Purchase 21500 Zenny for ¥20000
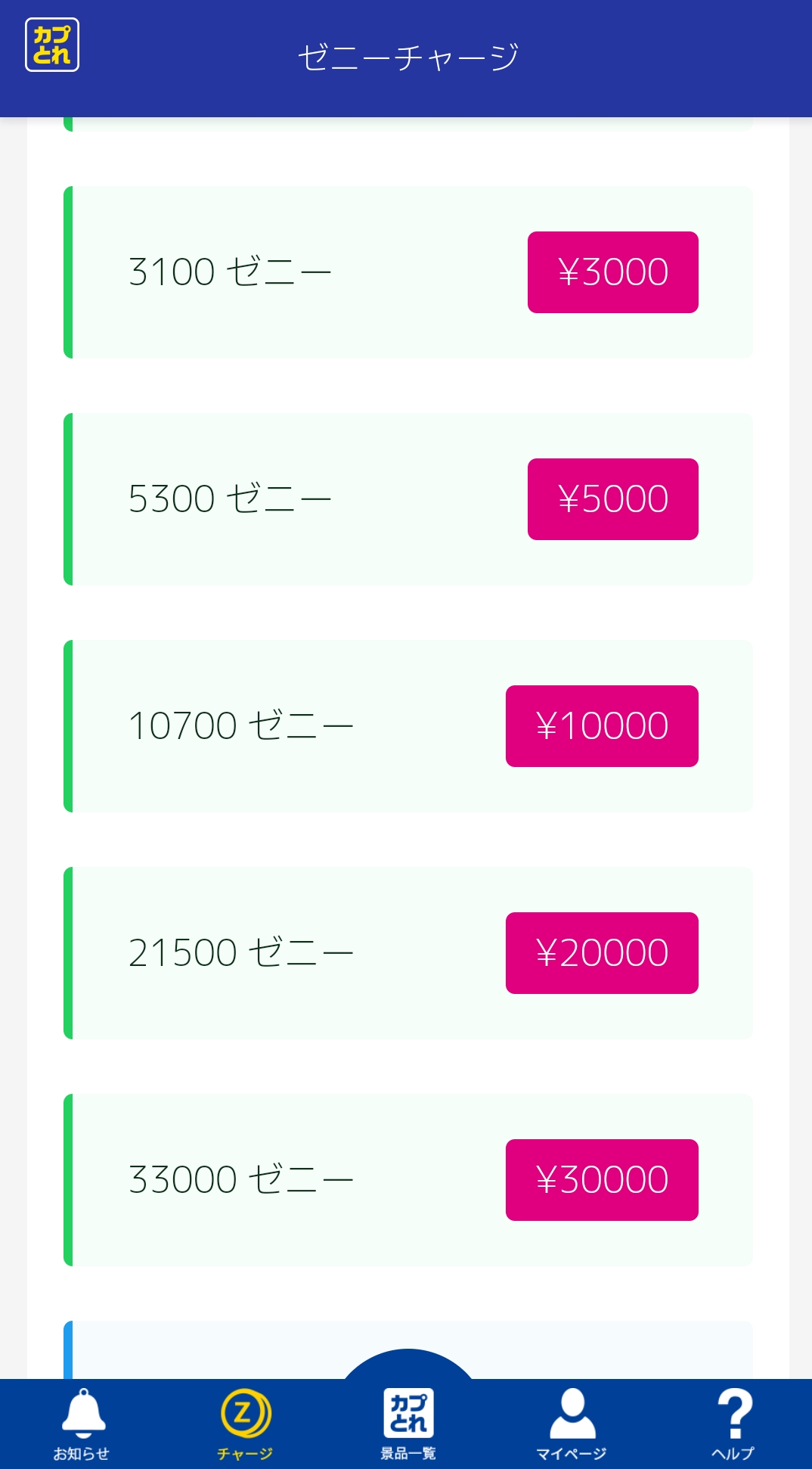 click(x=602, y=953)
